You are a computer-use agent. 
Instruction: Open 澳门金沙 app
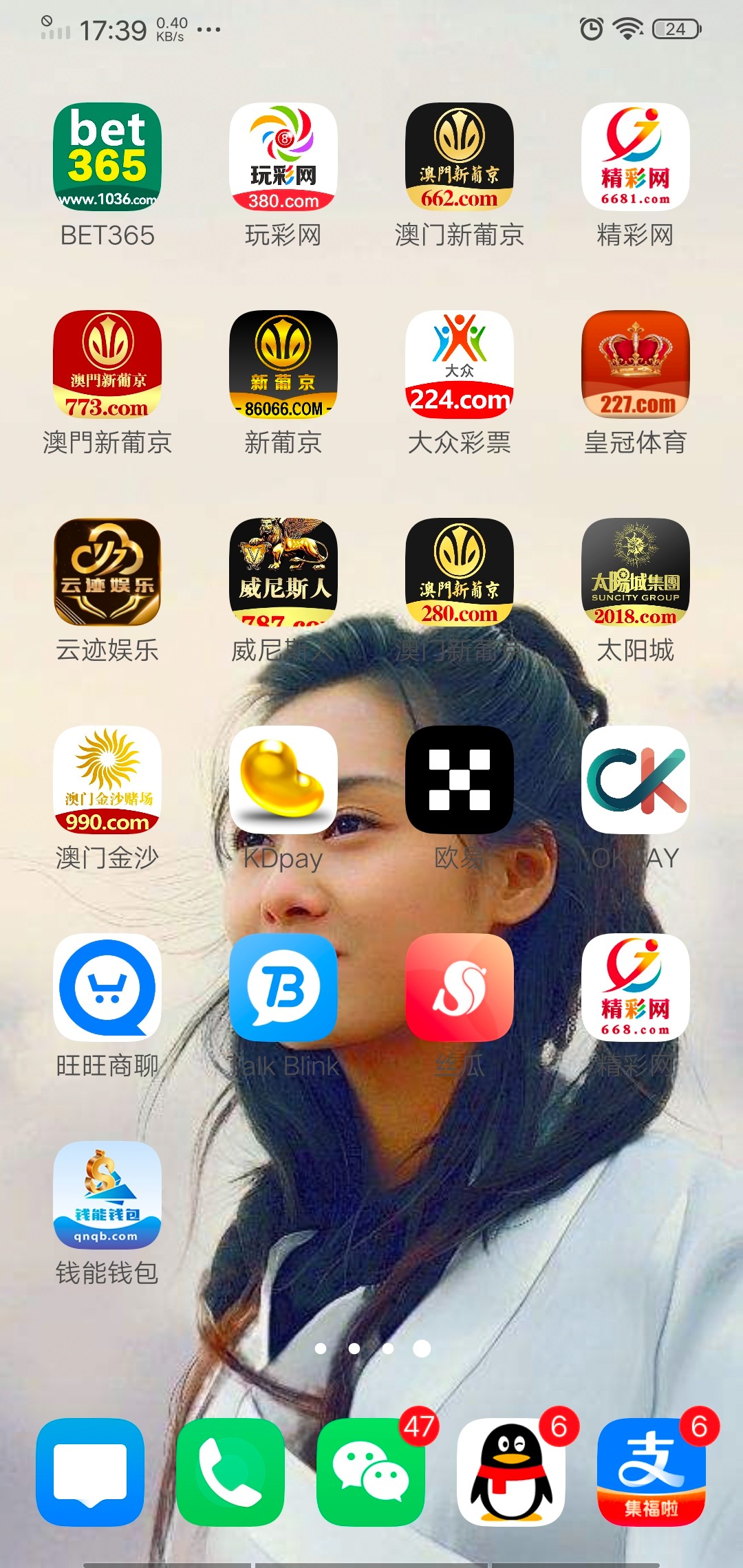107,780
